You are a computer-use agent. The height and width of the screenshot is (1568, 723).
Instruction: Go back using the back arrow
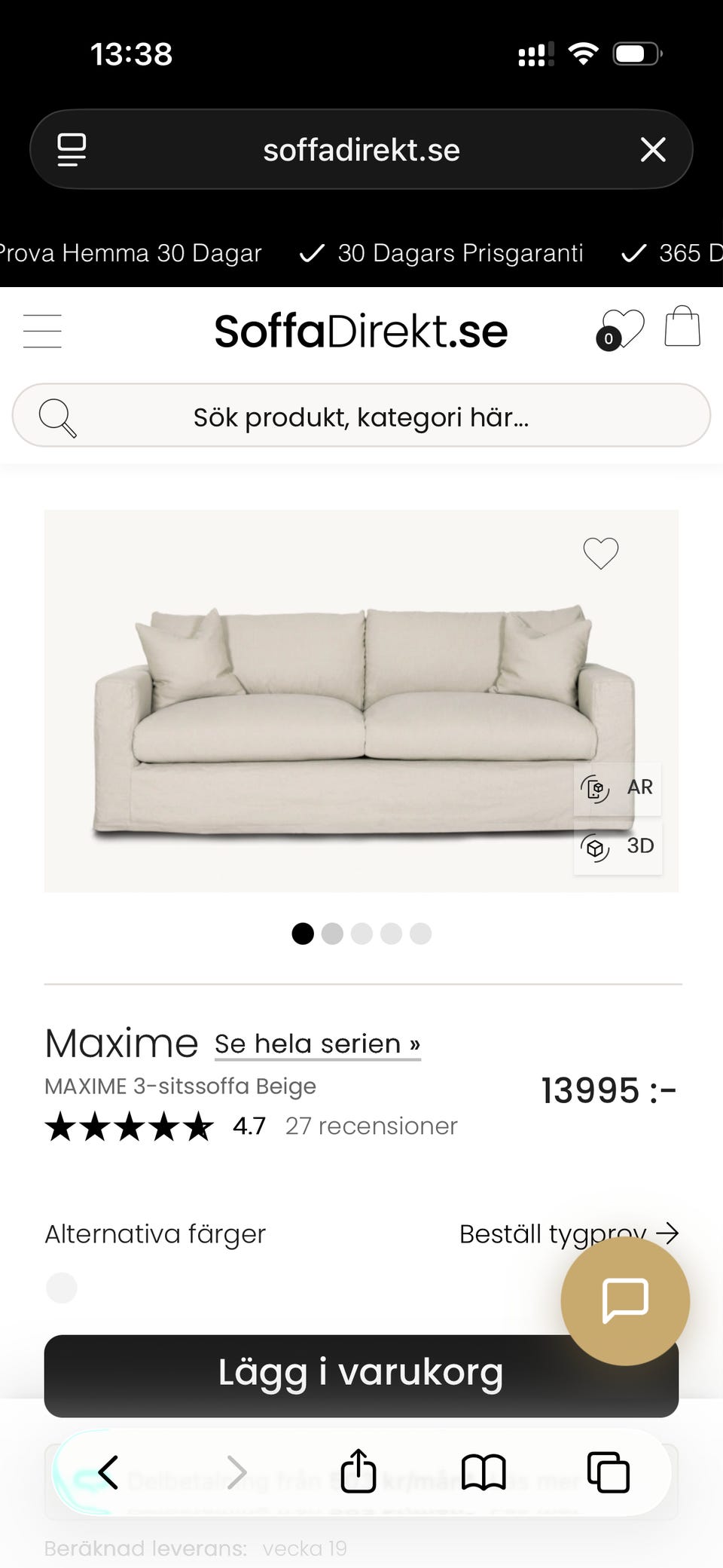tap(108, 1472)
